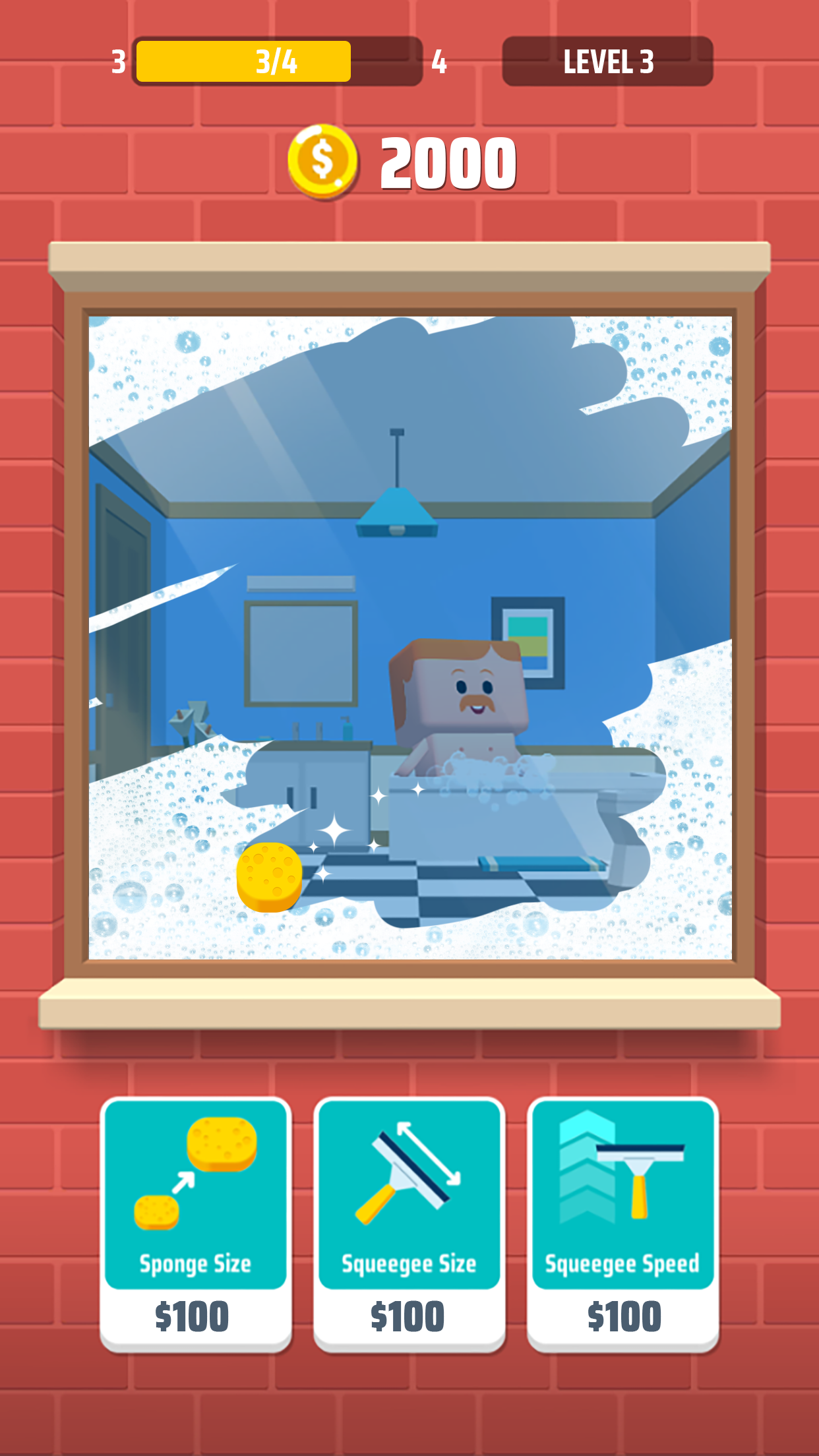Screen dimensions: 819x1456
Task: Purchase the Squeegee Size upgrade
Action: (x=409, y=1224)
